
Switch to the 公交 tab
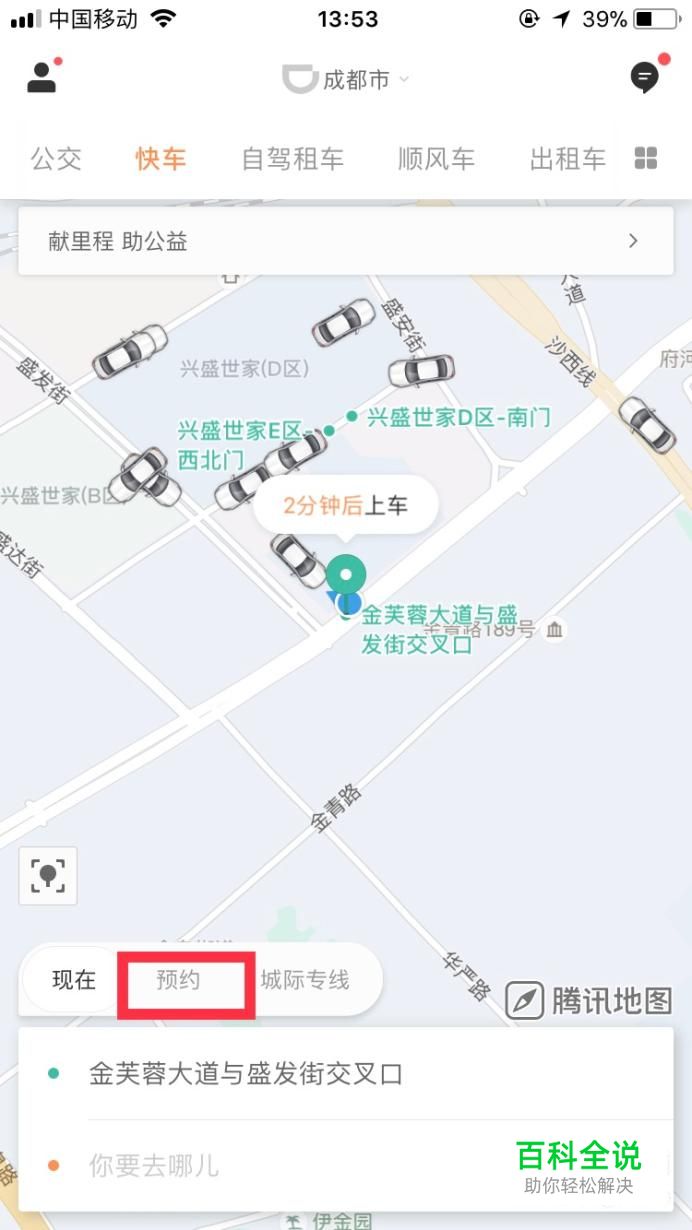tap(56, 159)
